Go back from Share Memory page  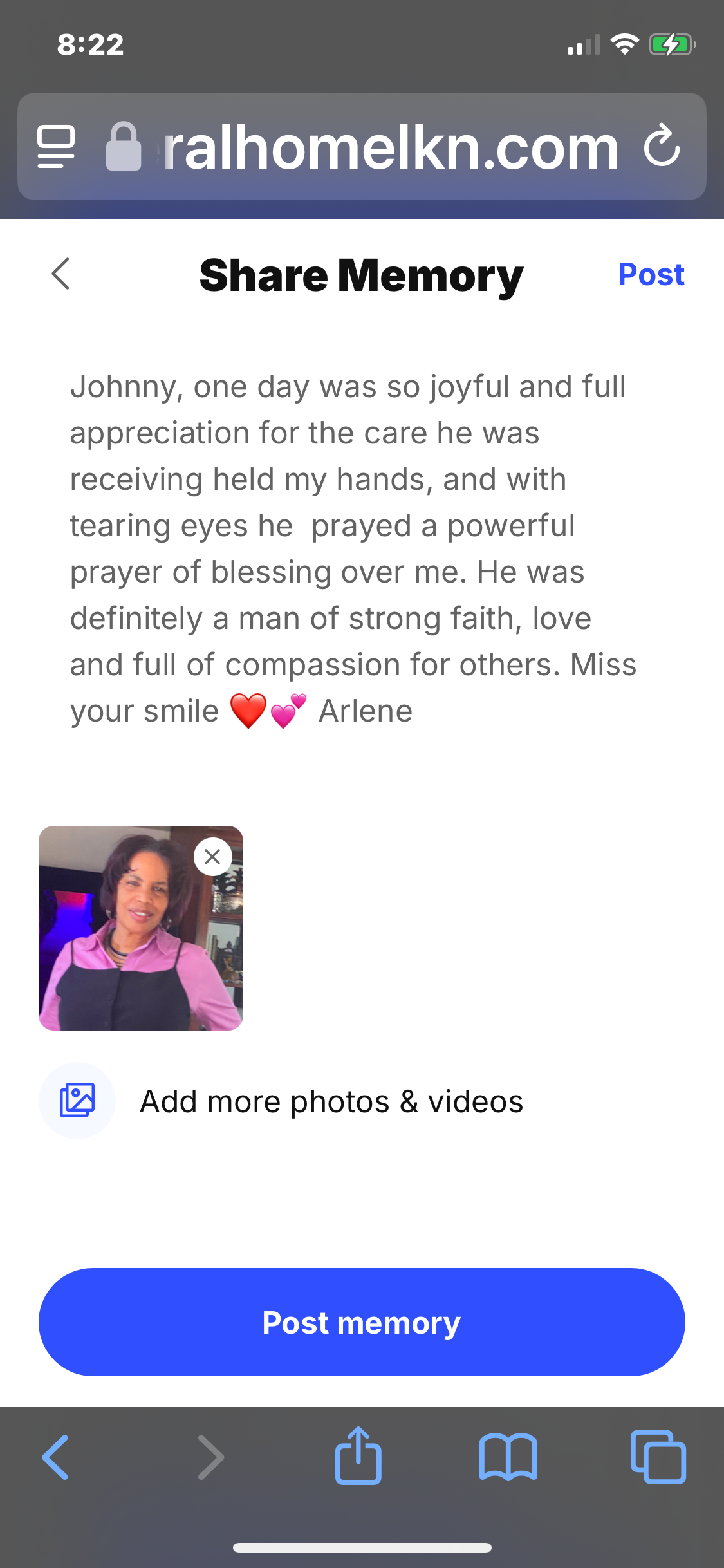tap(60, 274)
